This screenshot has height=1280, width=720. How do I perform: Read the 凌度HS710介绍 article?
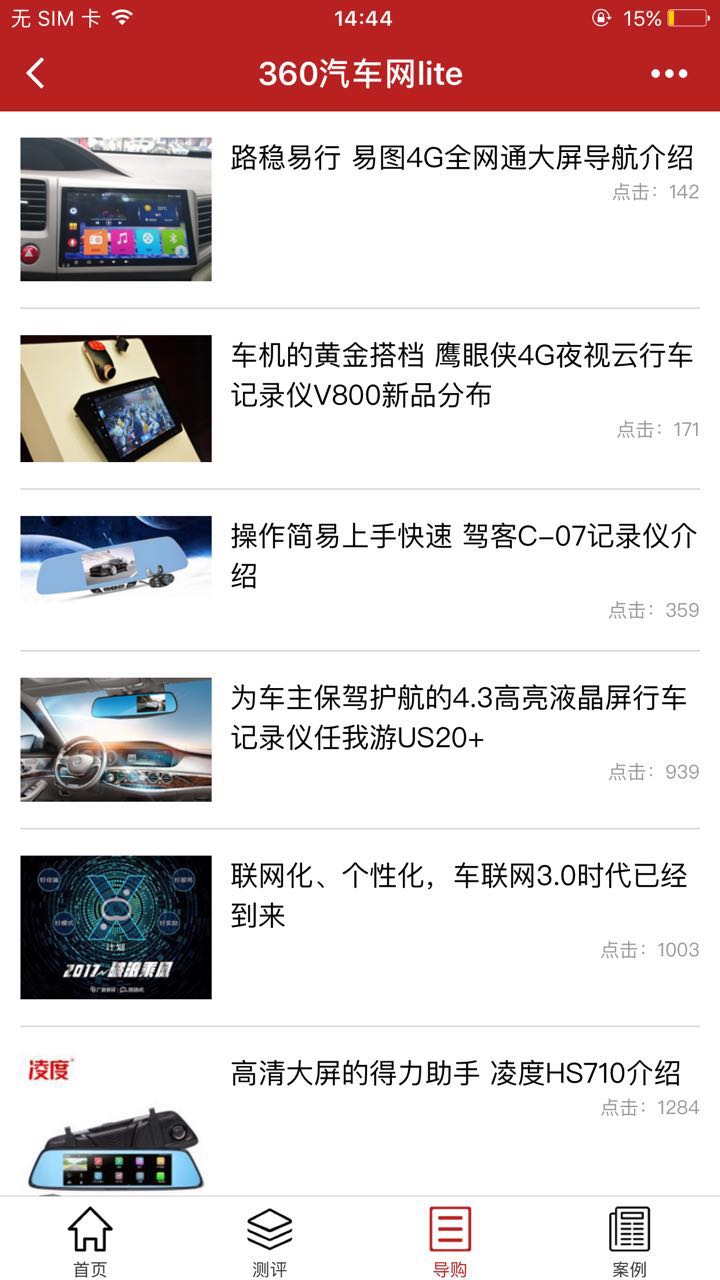tap(455, 1074)
